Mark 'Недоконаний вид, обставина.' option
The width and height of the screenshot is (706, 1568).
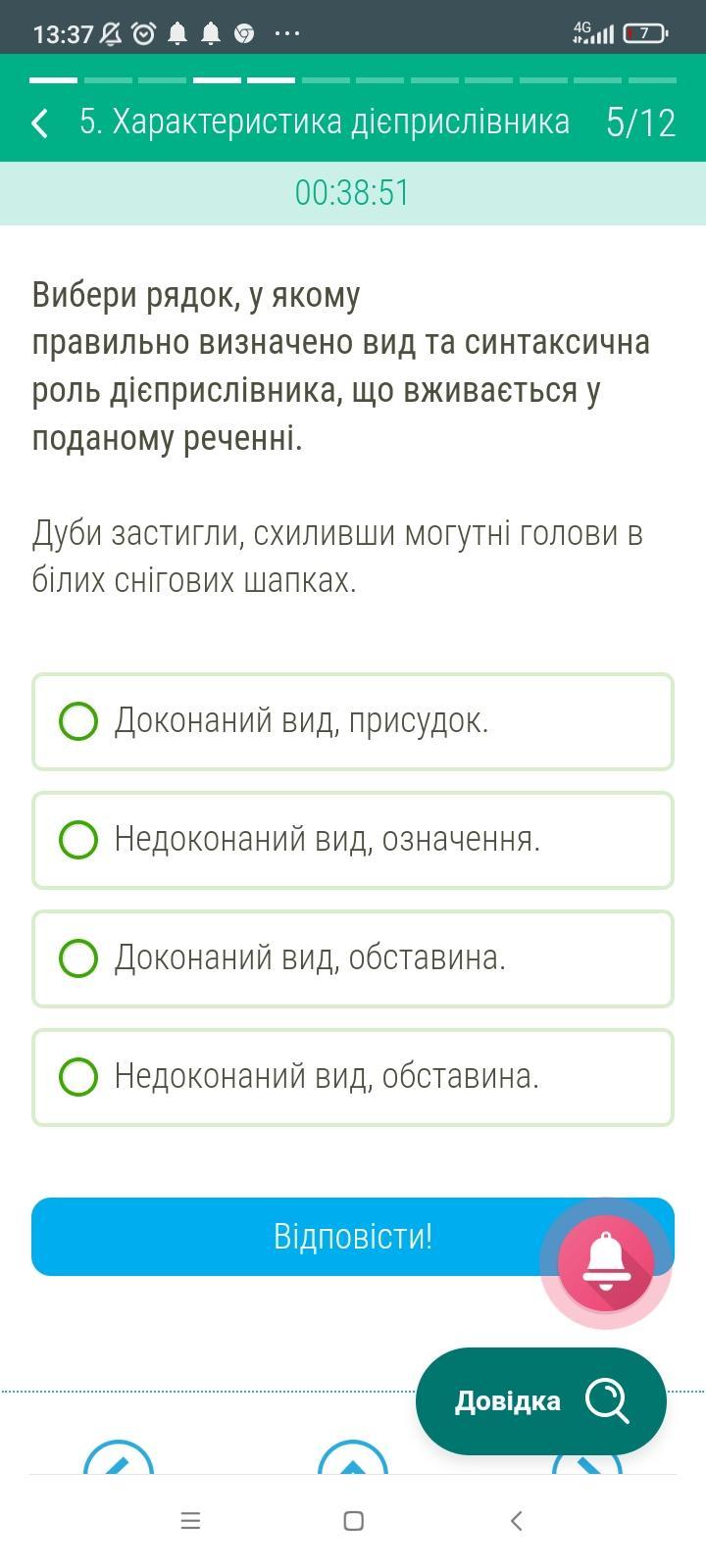tap(353, 1077)
